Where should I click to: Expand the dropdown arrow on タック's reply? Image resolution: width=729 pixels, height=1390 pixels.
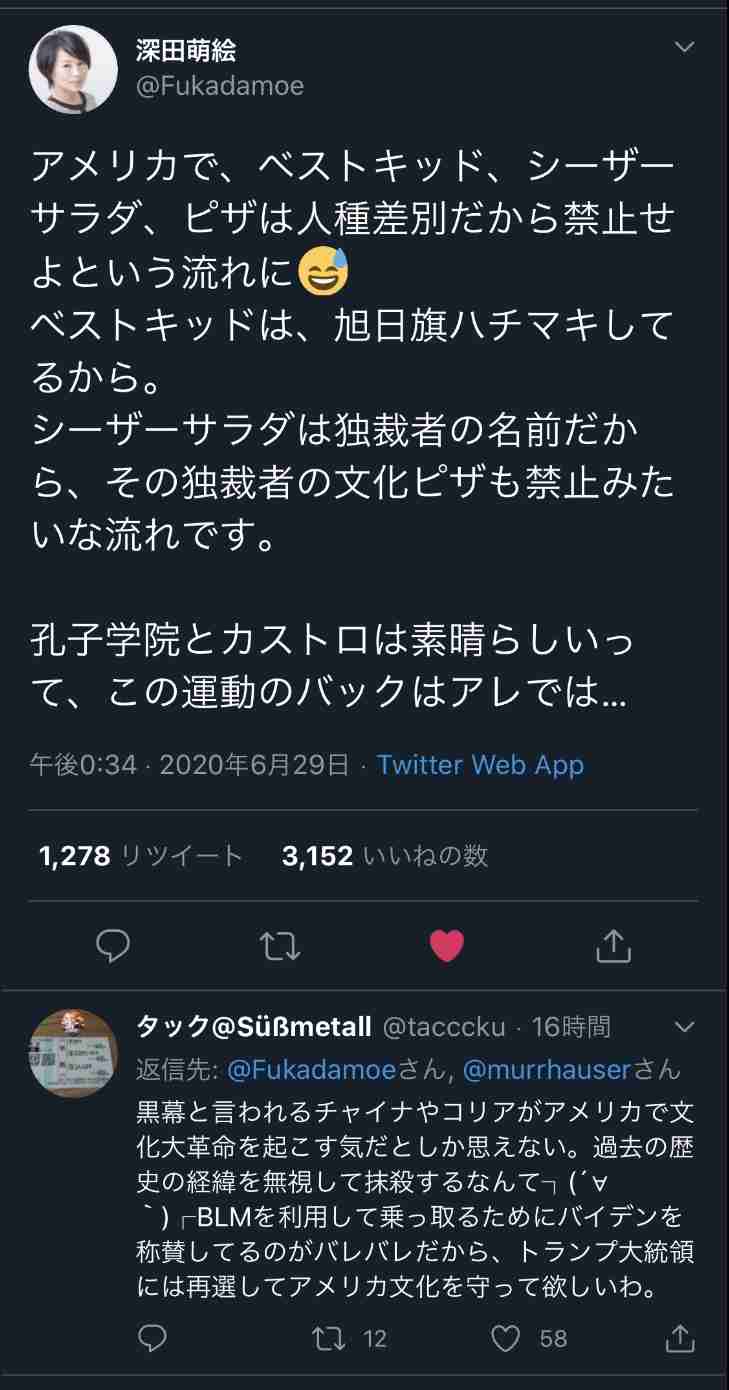pyautogui.click(x=684, y=1027)
